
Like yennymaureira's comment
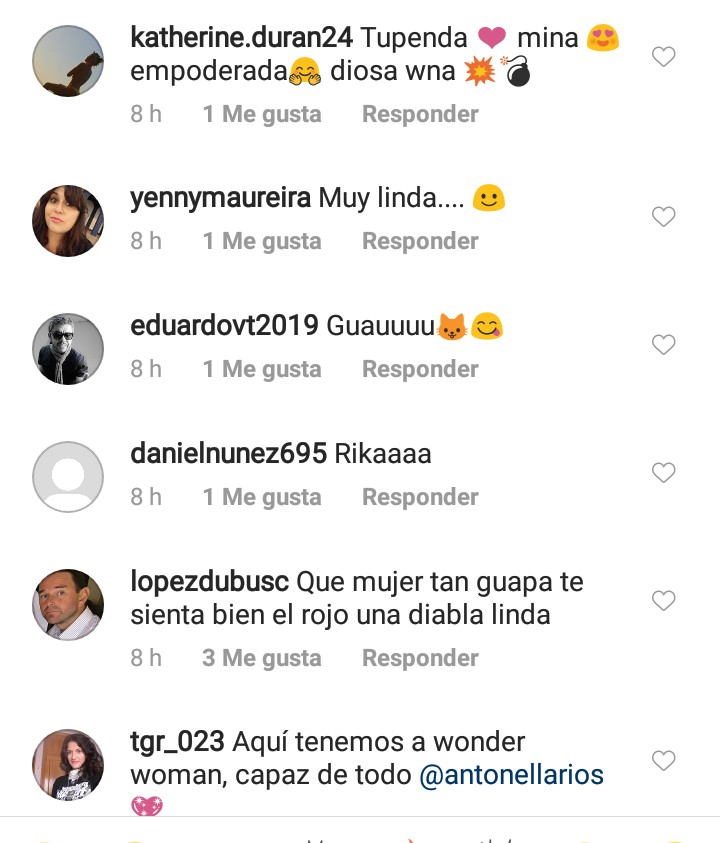[x=664, y=216]
